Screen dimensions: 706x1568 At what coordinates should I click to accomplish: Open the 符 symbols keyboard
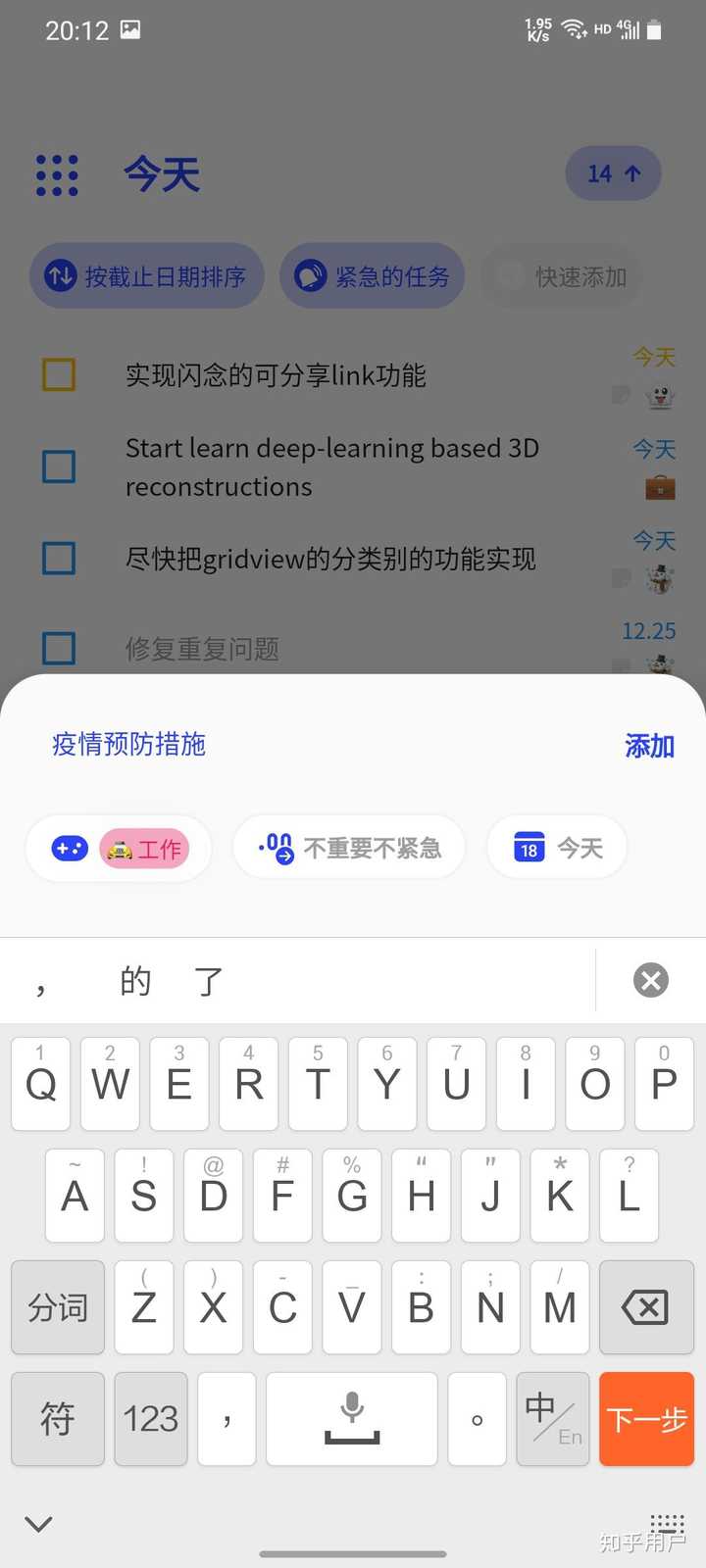coord(58,1419)
